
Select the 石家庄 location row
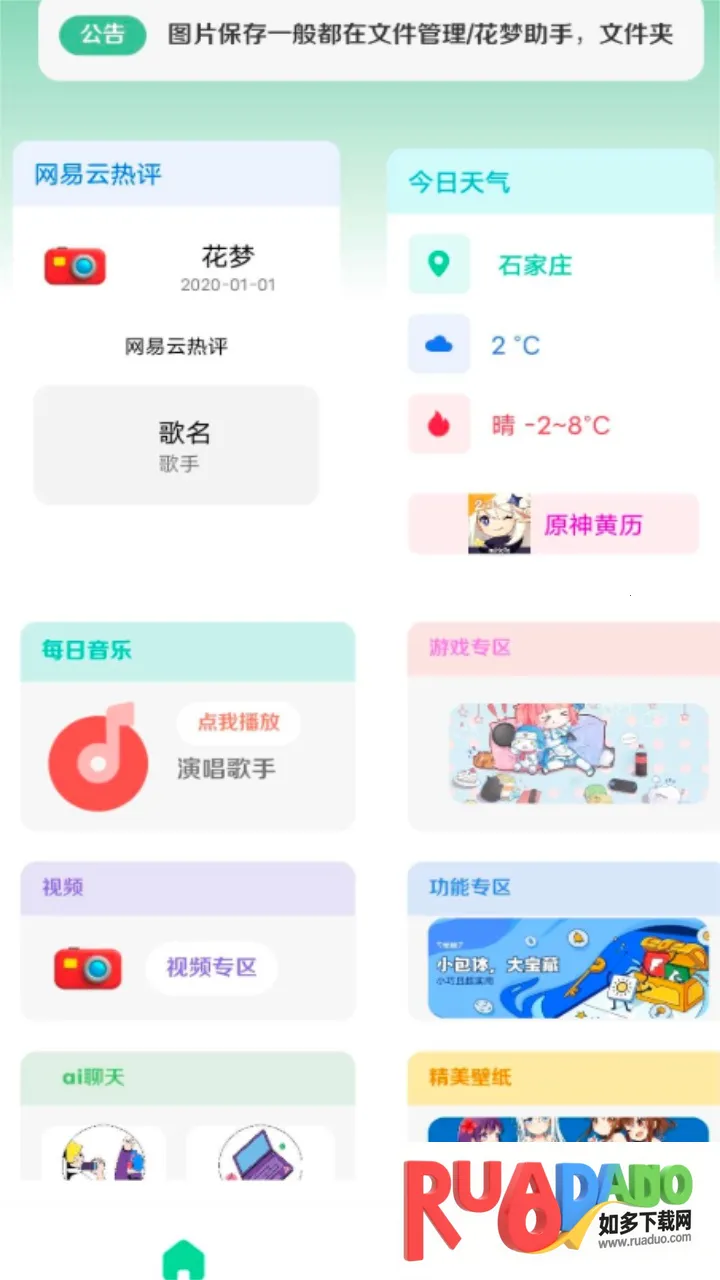tap(535, 265)
